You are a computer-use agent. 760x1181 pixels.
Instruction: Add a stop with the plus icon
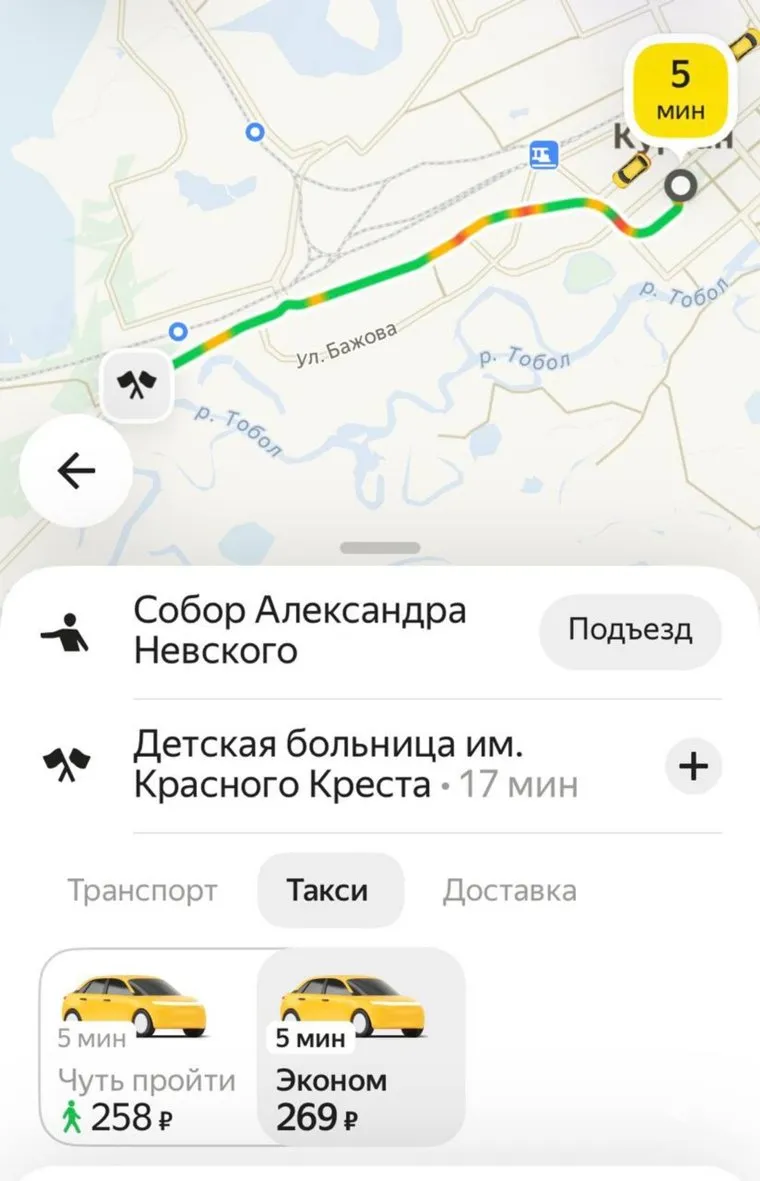(x=692, y=767)
